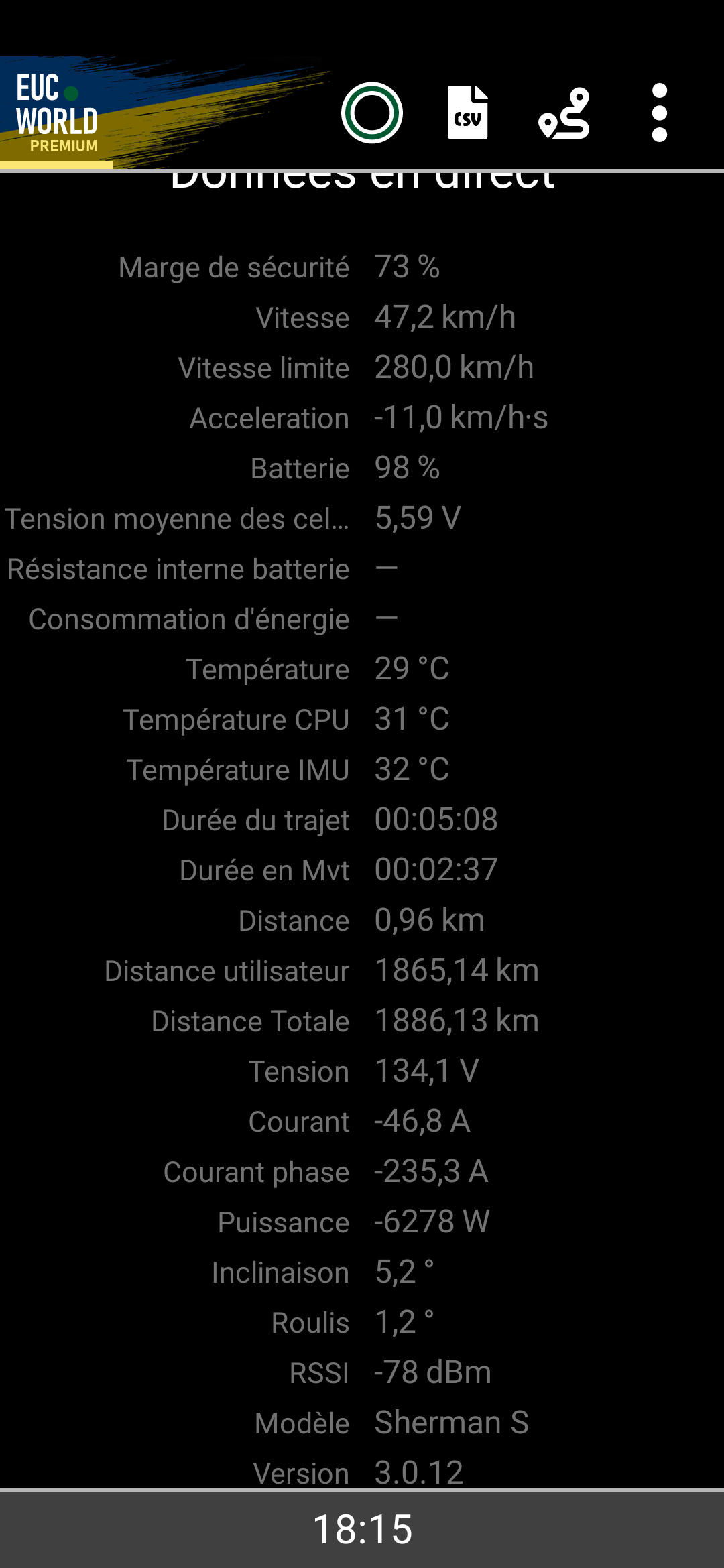
Task: Open the CSV log file icon
Action: click(467, 113)
